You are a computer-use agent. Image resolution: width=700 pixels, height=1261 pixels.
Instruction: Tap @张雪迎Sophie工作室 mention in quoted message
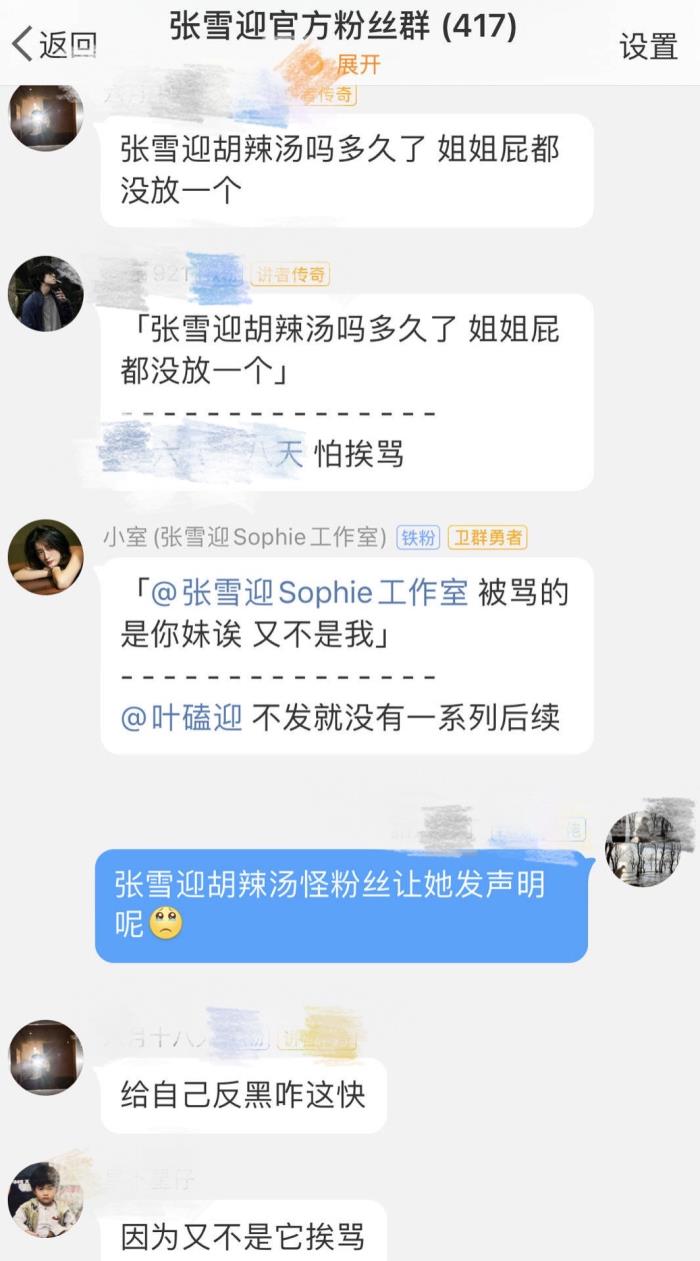pos(309,592)
